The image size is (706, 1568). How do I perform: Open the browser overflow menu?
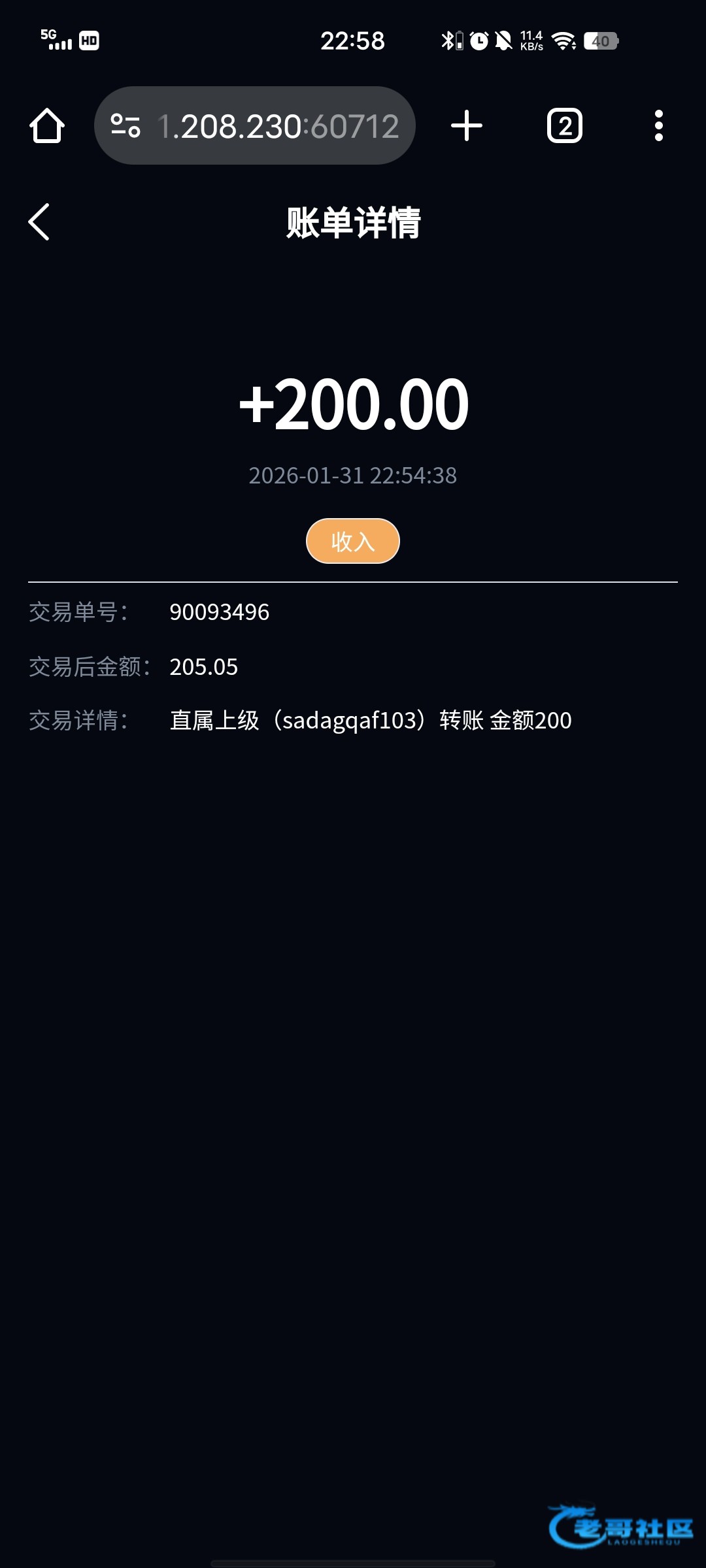click(659, 125)
